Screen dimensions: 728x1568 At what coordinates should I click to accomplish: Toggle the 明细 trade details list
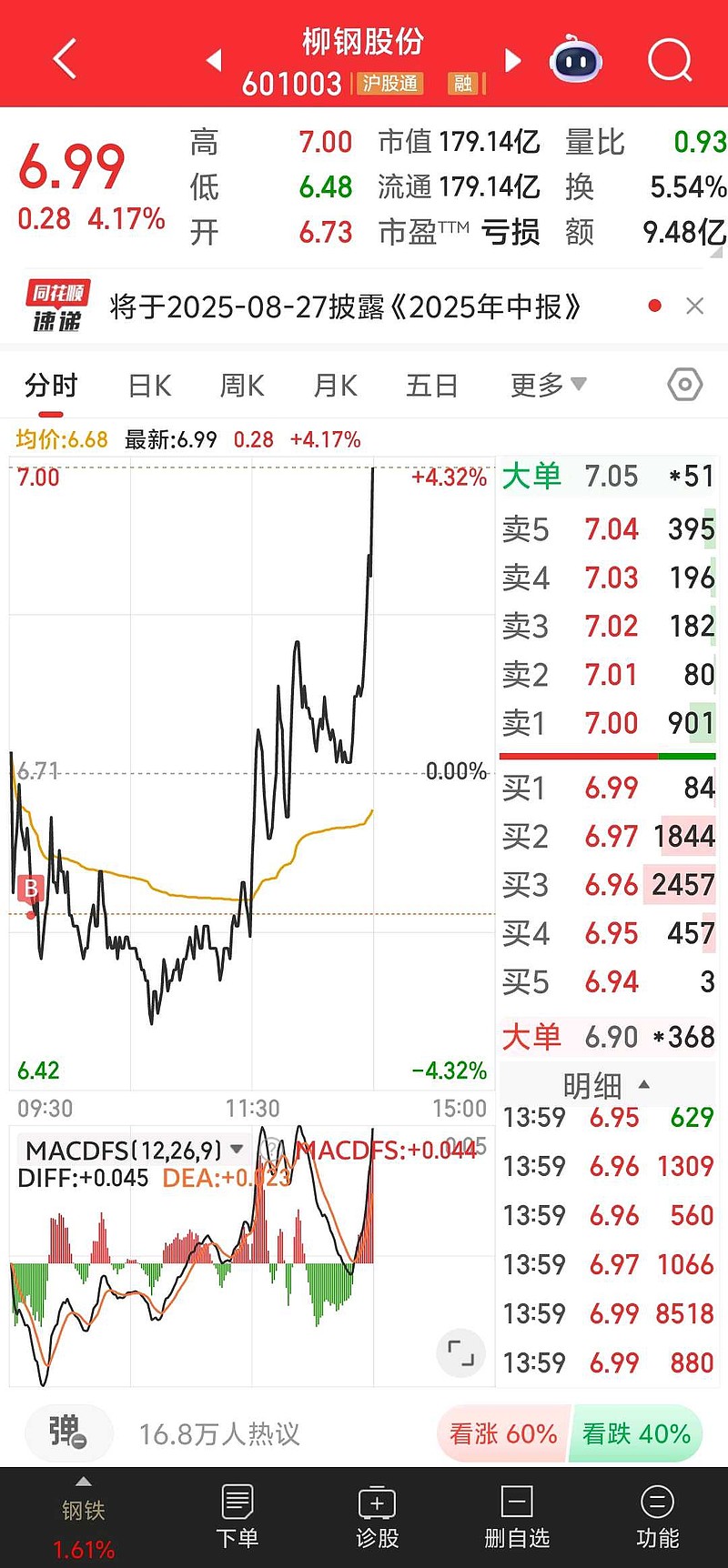[606, 1085]
